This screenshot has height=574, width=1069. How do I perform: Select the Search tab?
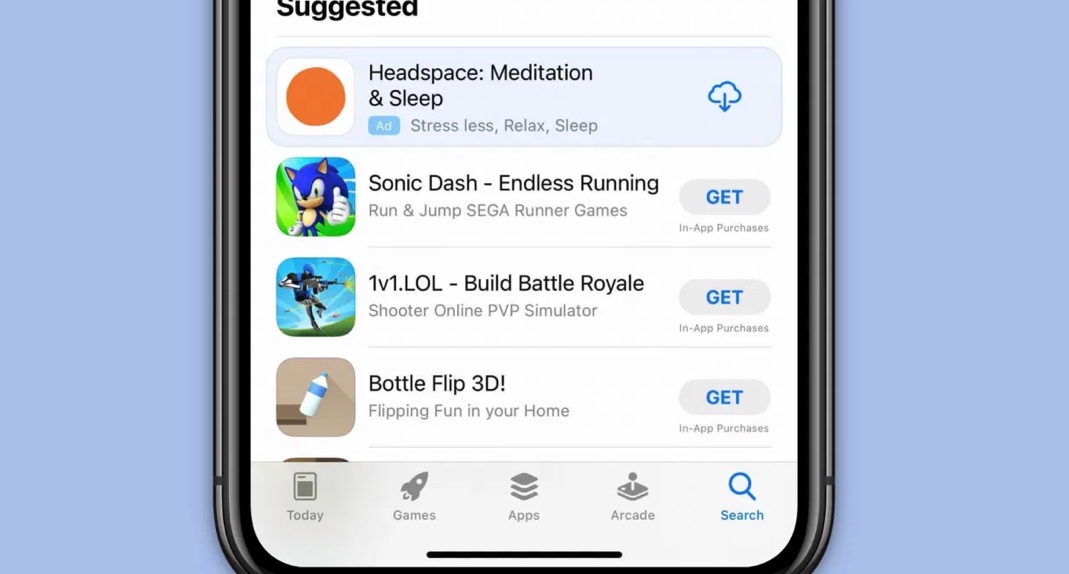[x=741, y=497]
